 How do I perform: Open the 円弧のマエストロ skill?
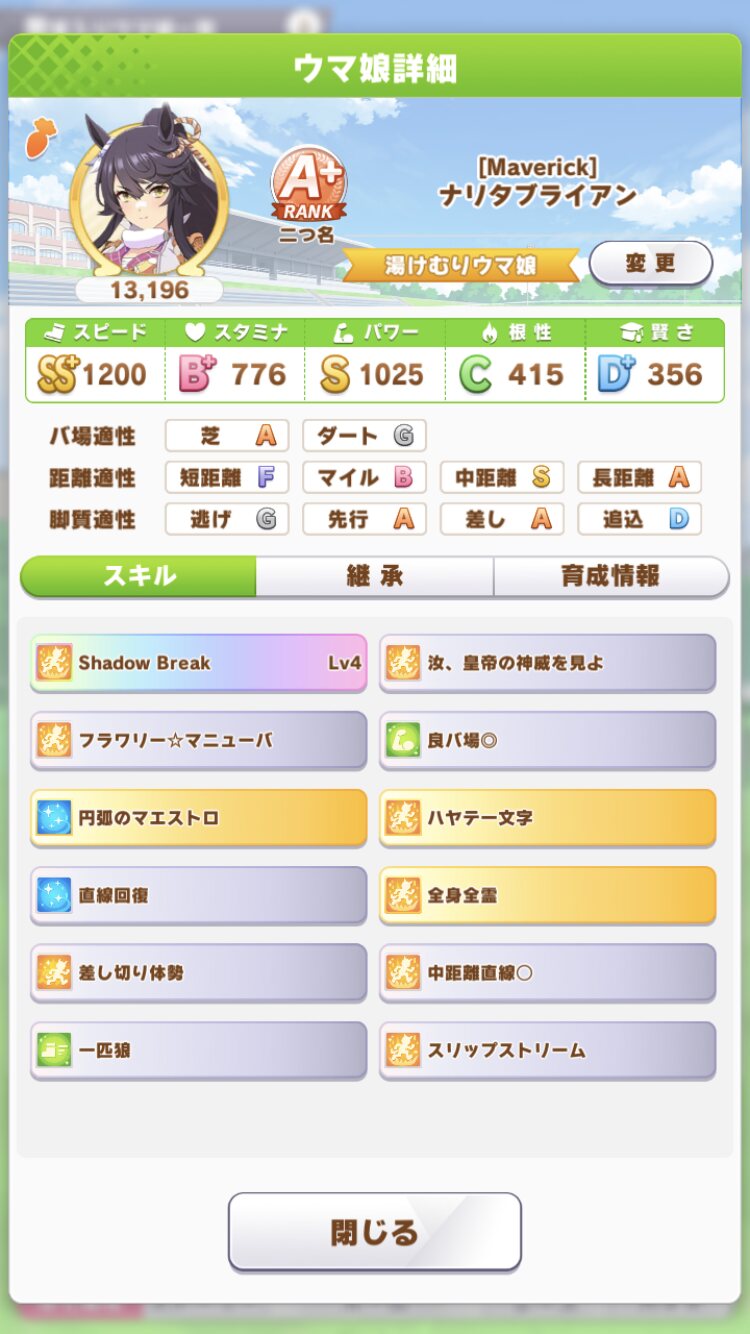point(198,817)
